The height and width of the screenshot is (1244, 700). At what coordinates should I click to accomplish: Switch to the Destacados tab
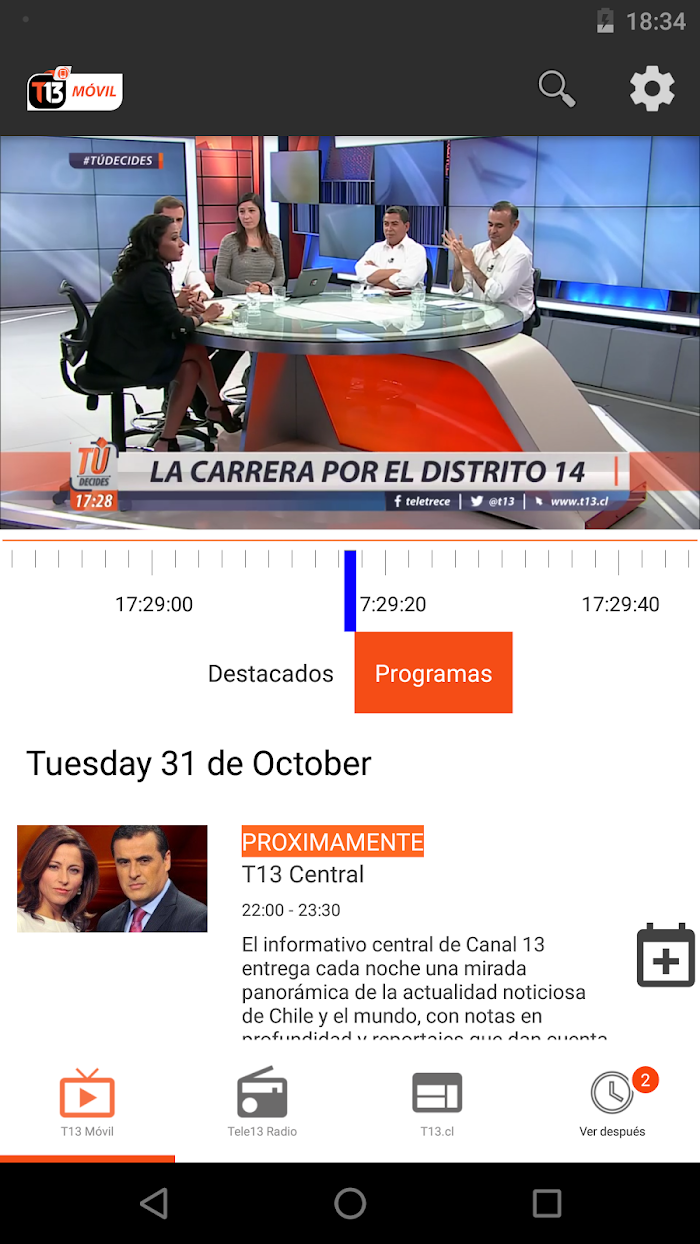click(270, 674)
